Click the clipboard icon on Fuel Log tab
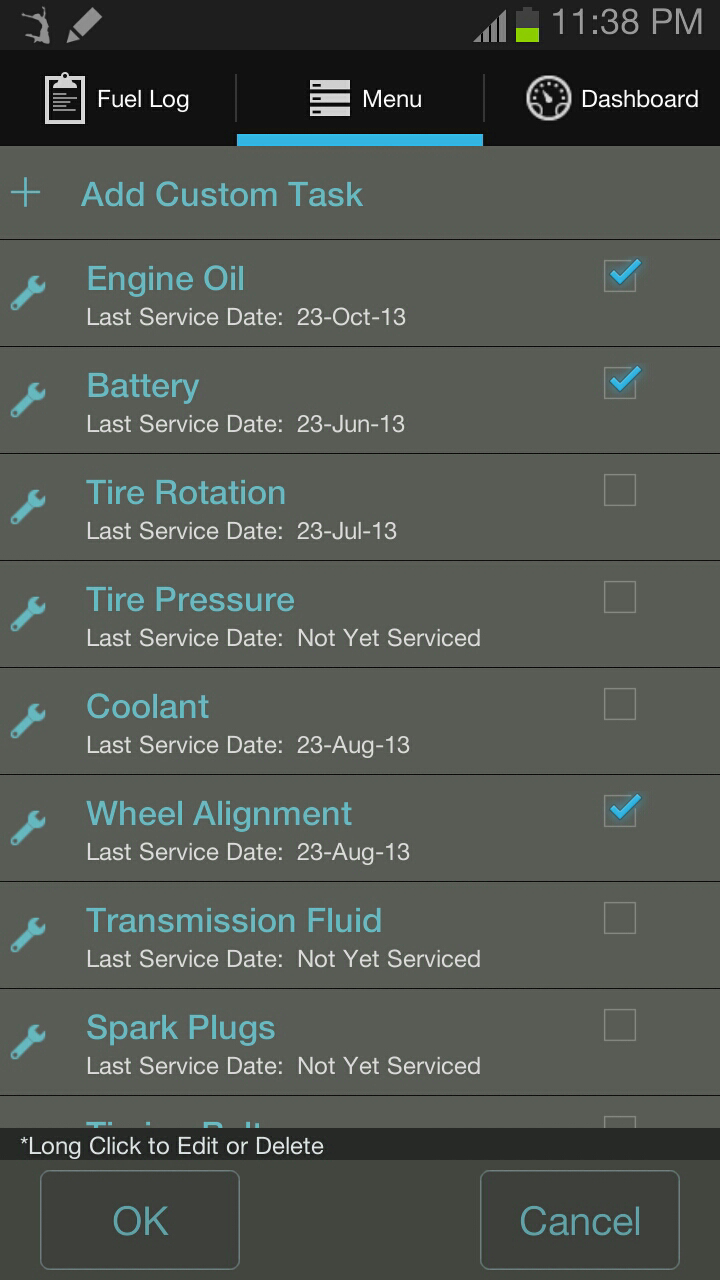The width and height of the screenshot is (720, 1280). tap(64, 97)
